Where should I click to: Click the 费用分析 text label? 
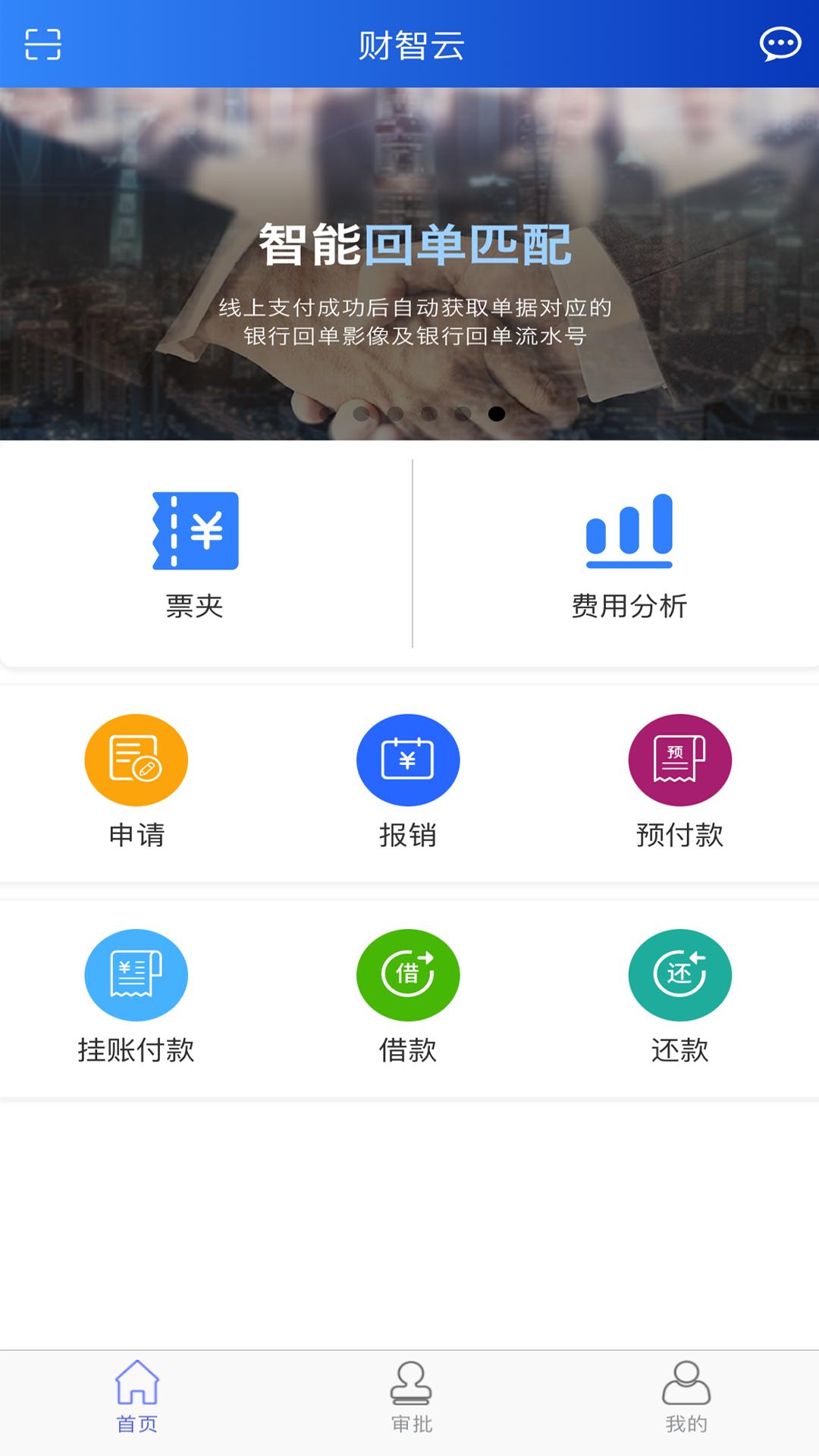point(629,607)
